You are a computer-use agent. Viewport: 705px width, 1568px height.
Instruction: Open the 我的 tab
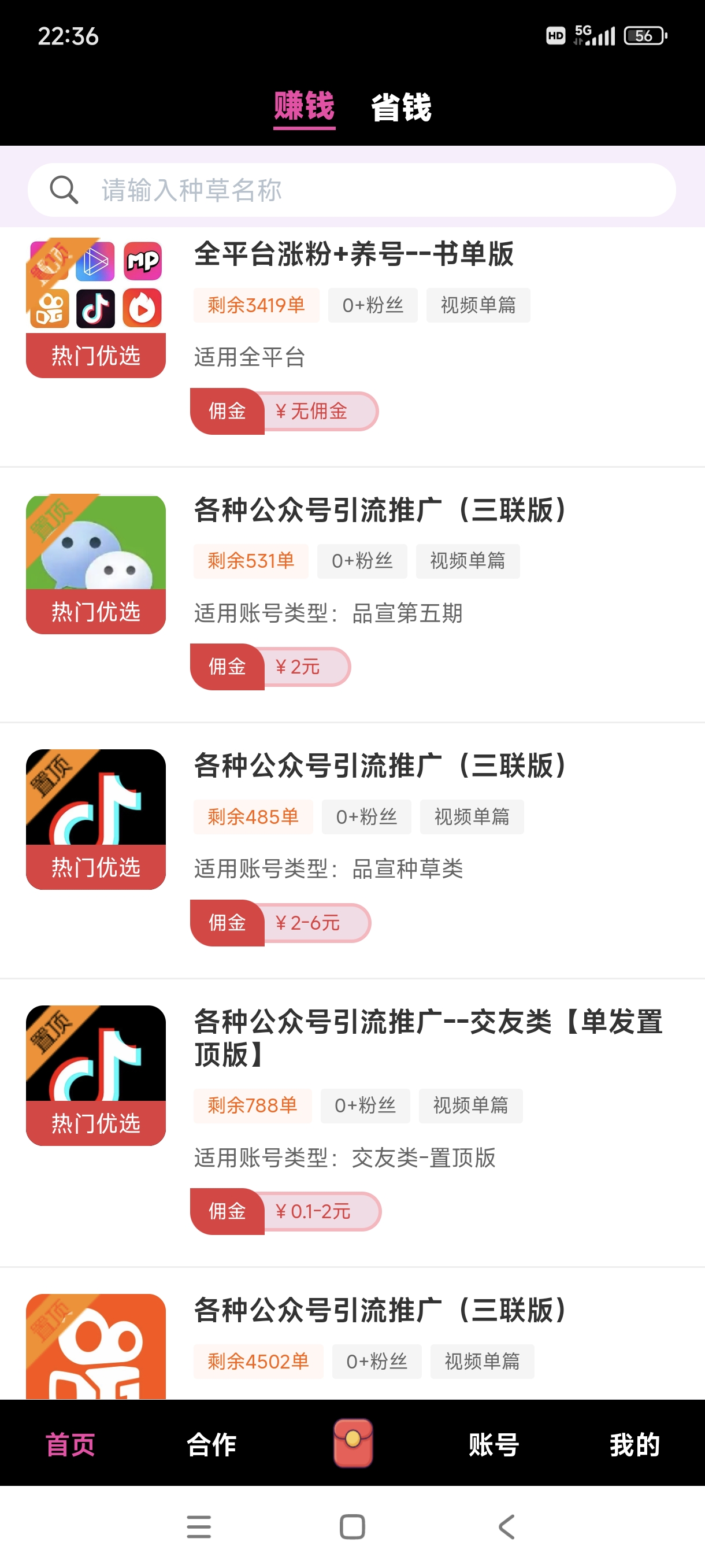[634, 1444]
